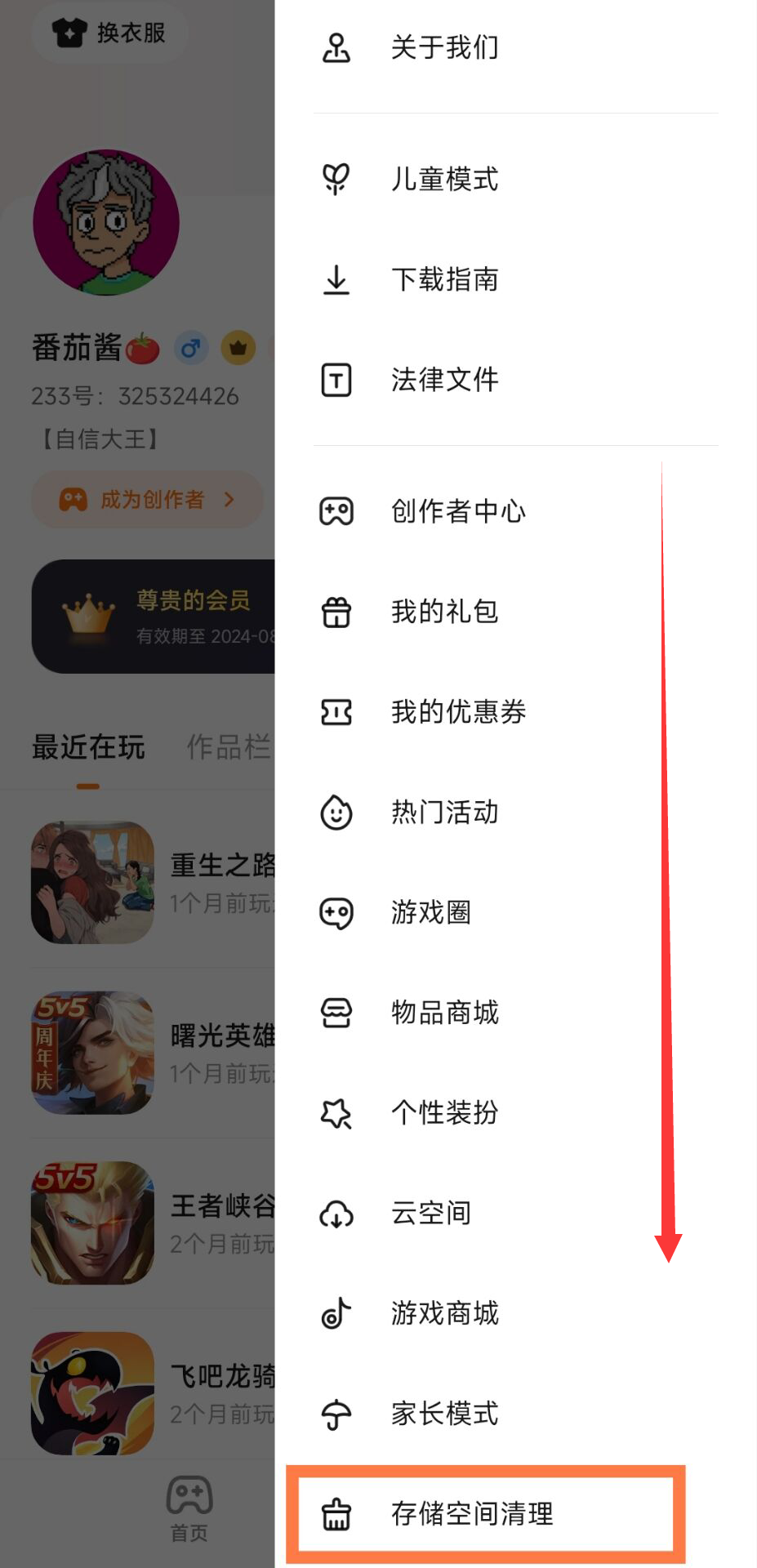Open 关于我们 (About us)
The image size is (757, 1568).
click(x=443, y=47)
